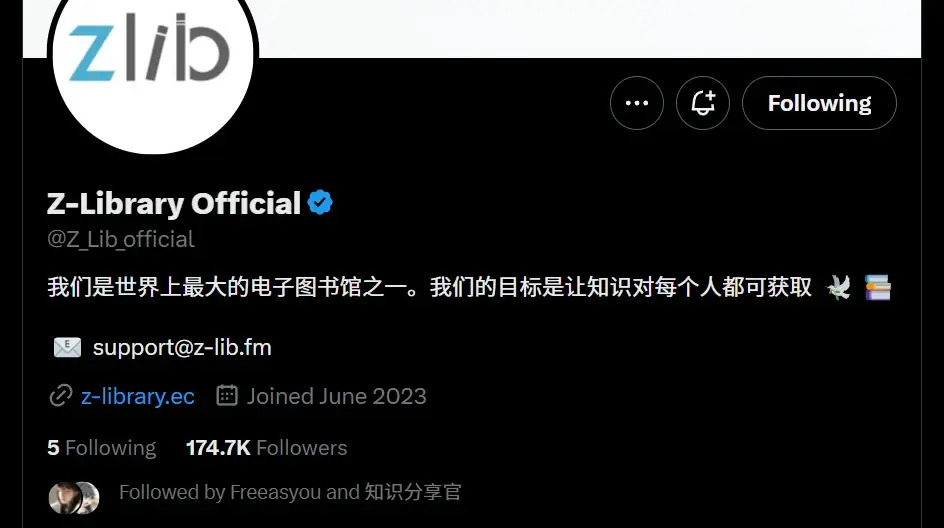This screenshot has width=944, height=528.
Task: Tap the Following button to unfollow
Action: point(819,103)
